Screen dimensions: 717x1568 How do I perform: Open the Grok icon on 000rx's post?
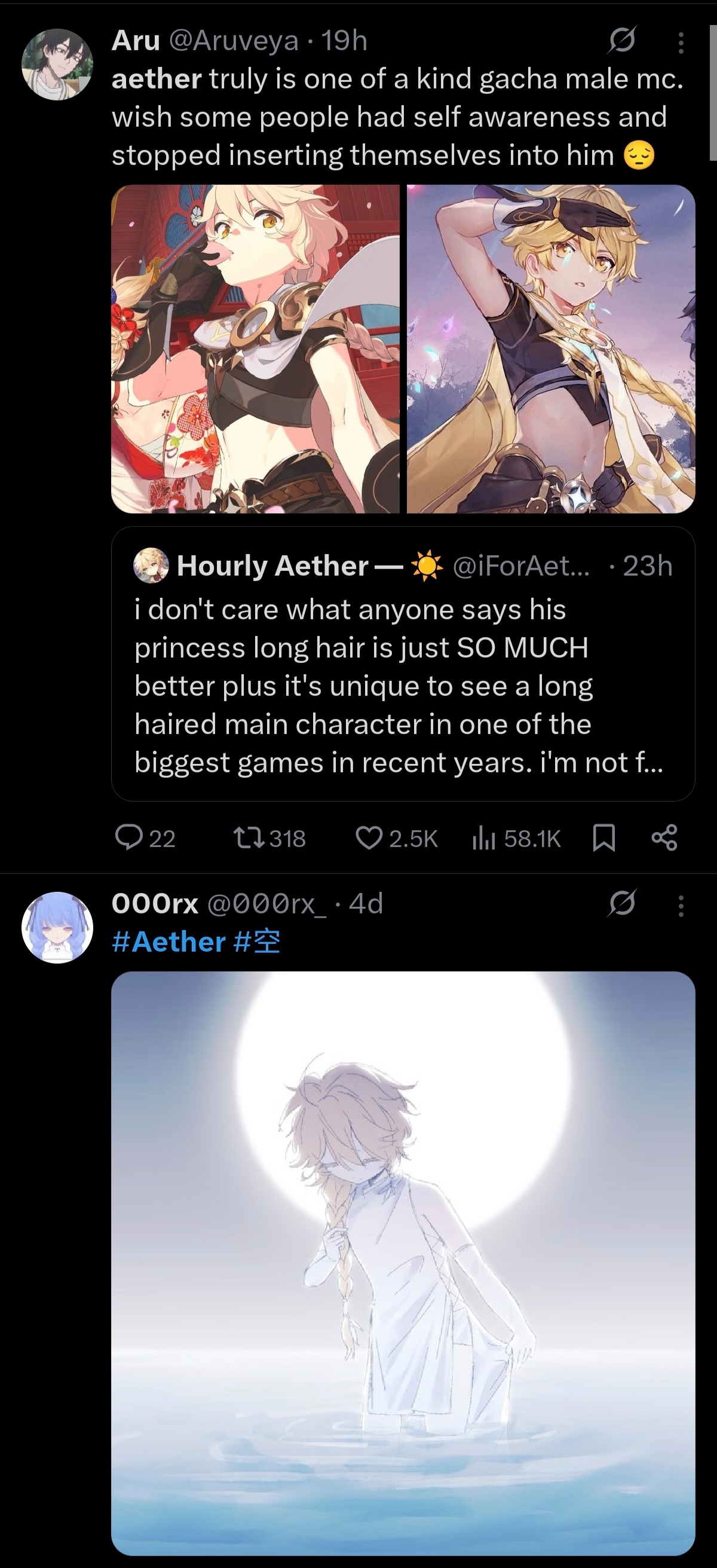point(622,903)
